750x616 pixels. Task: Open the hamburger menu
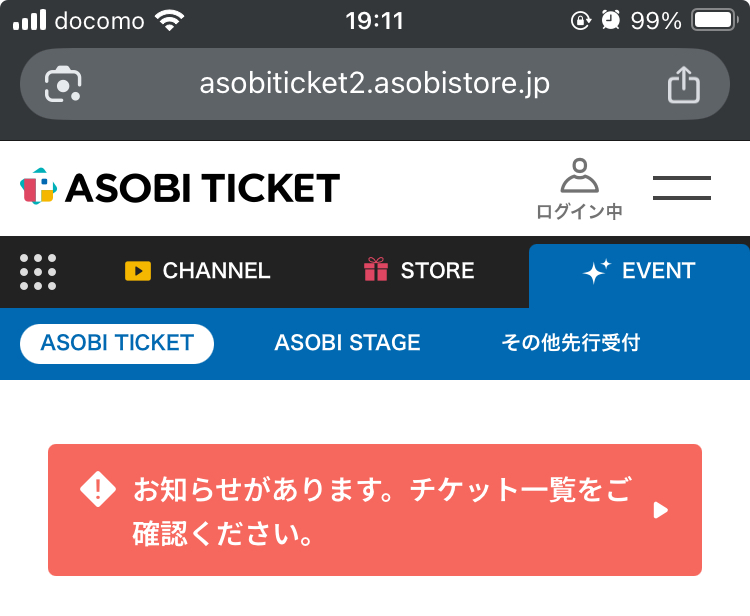point(681,187)
